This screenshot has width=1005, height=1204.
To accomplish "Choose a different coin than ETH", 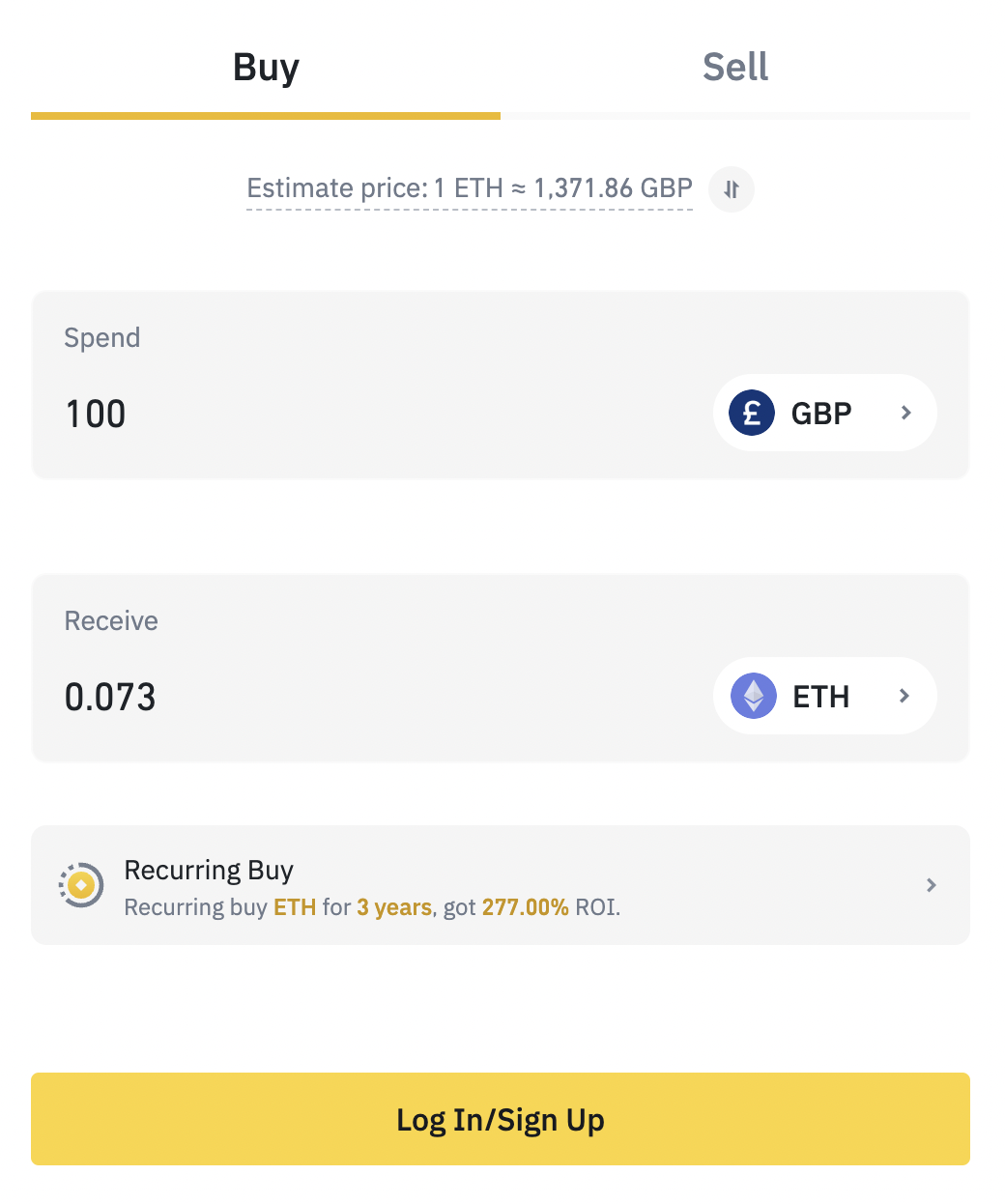I will click(824, 697).
